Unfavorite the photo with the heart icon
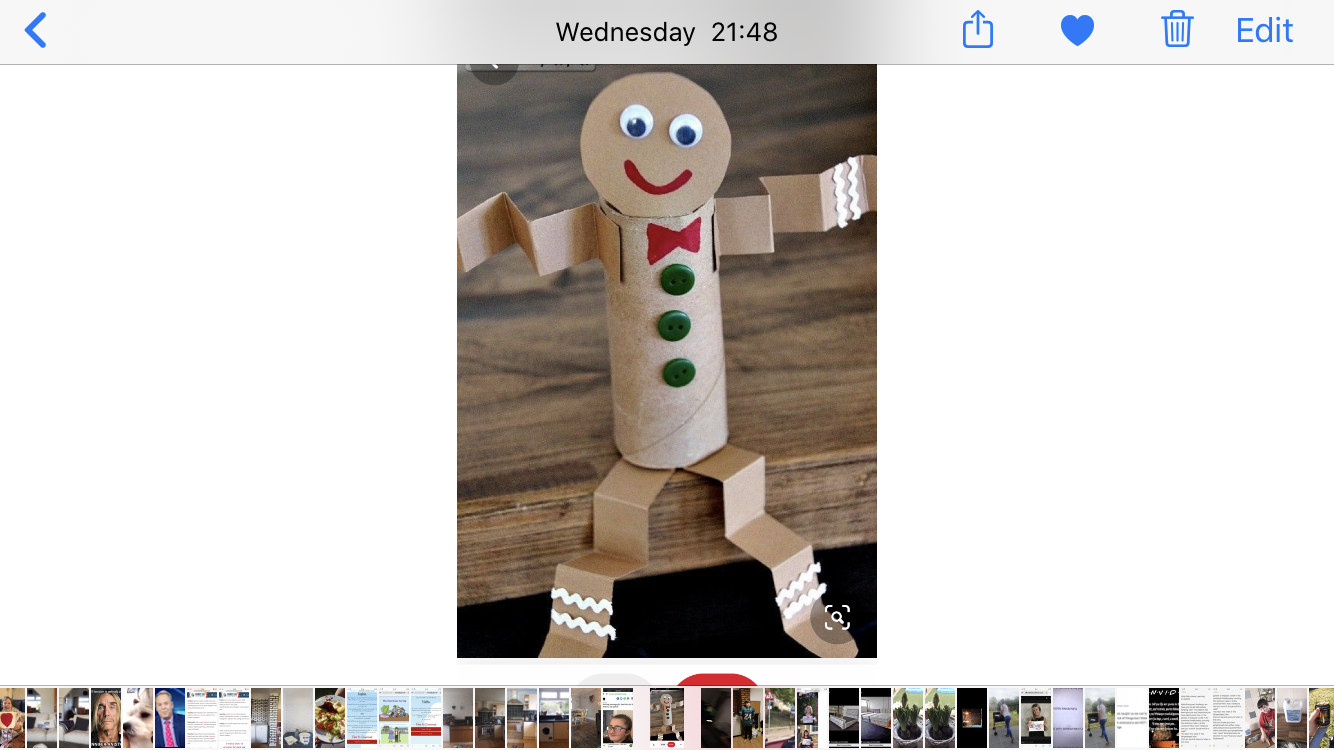Viewport: 1334px width, 750px height. [x=1077, y=31]
